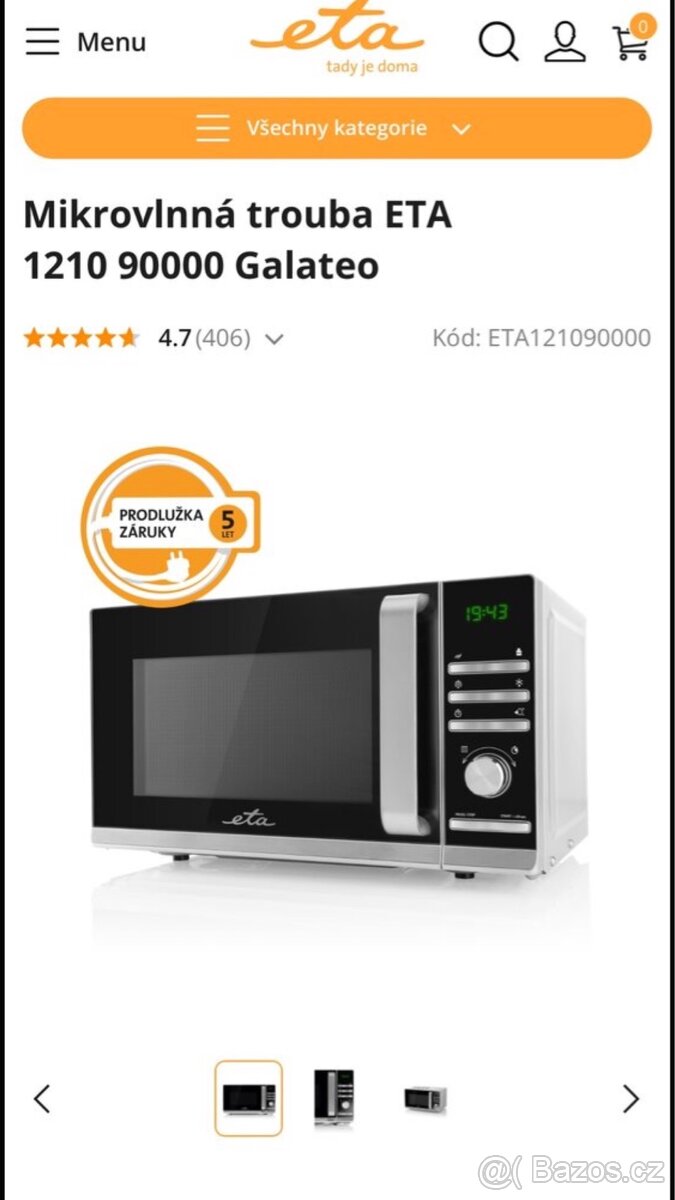The image size is (675, 1200).
Task: Select the third small microwave thumbnail
Action: click(x=425, y=1099)
